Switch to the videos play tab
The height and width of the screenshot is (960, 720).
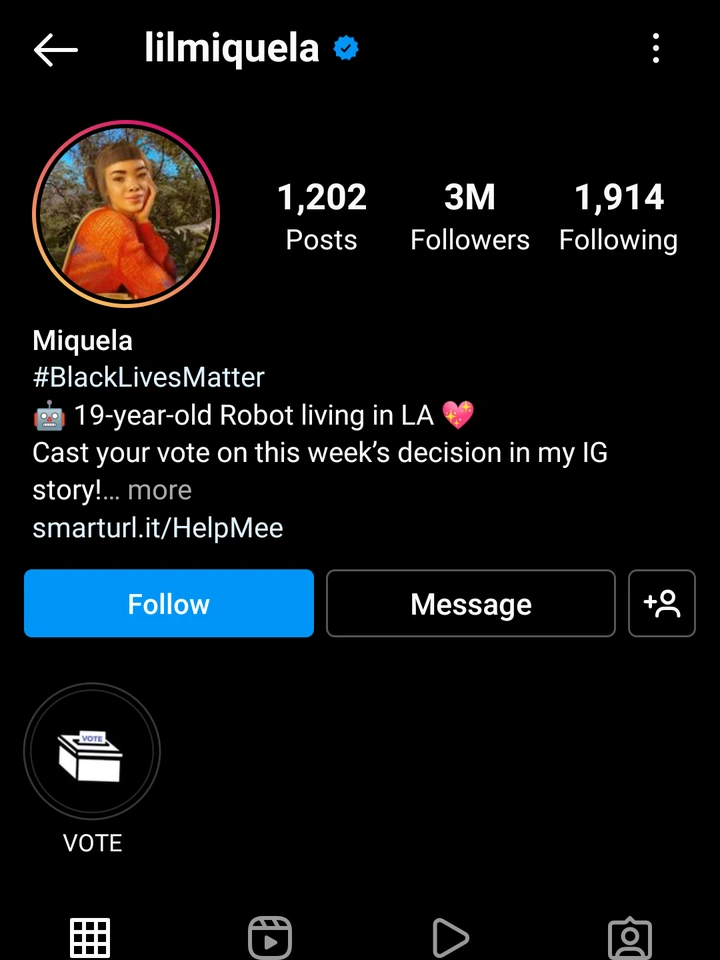[450, 938]
